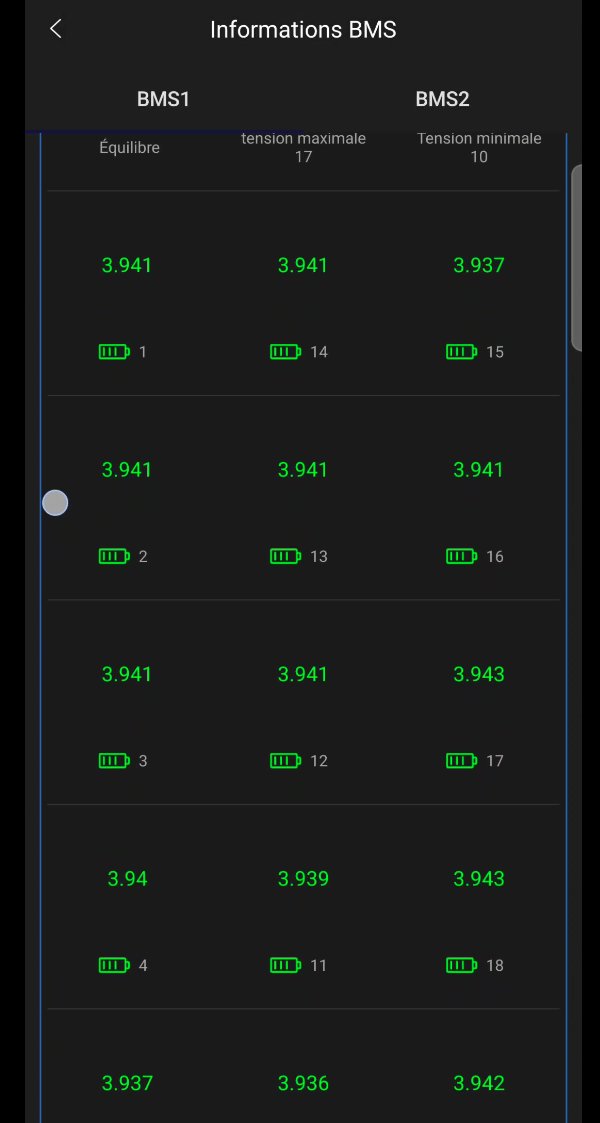This screenshot has height=1123, width=600.
Task: Switch to the BMS1 tab
Action: pos(163,99)
